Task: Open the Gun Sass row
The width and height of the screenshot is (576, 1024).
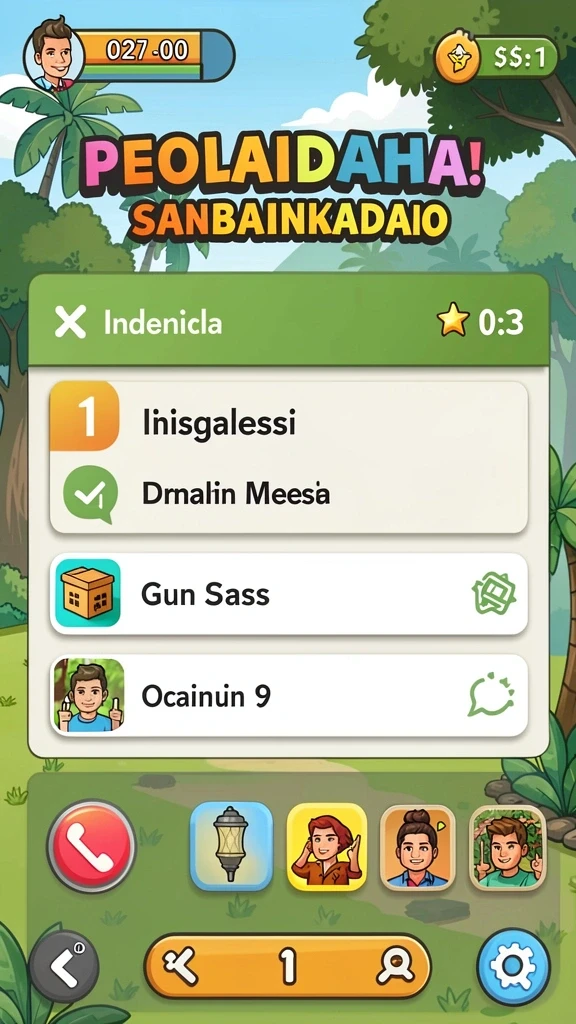Action: pos(289,594)
